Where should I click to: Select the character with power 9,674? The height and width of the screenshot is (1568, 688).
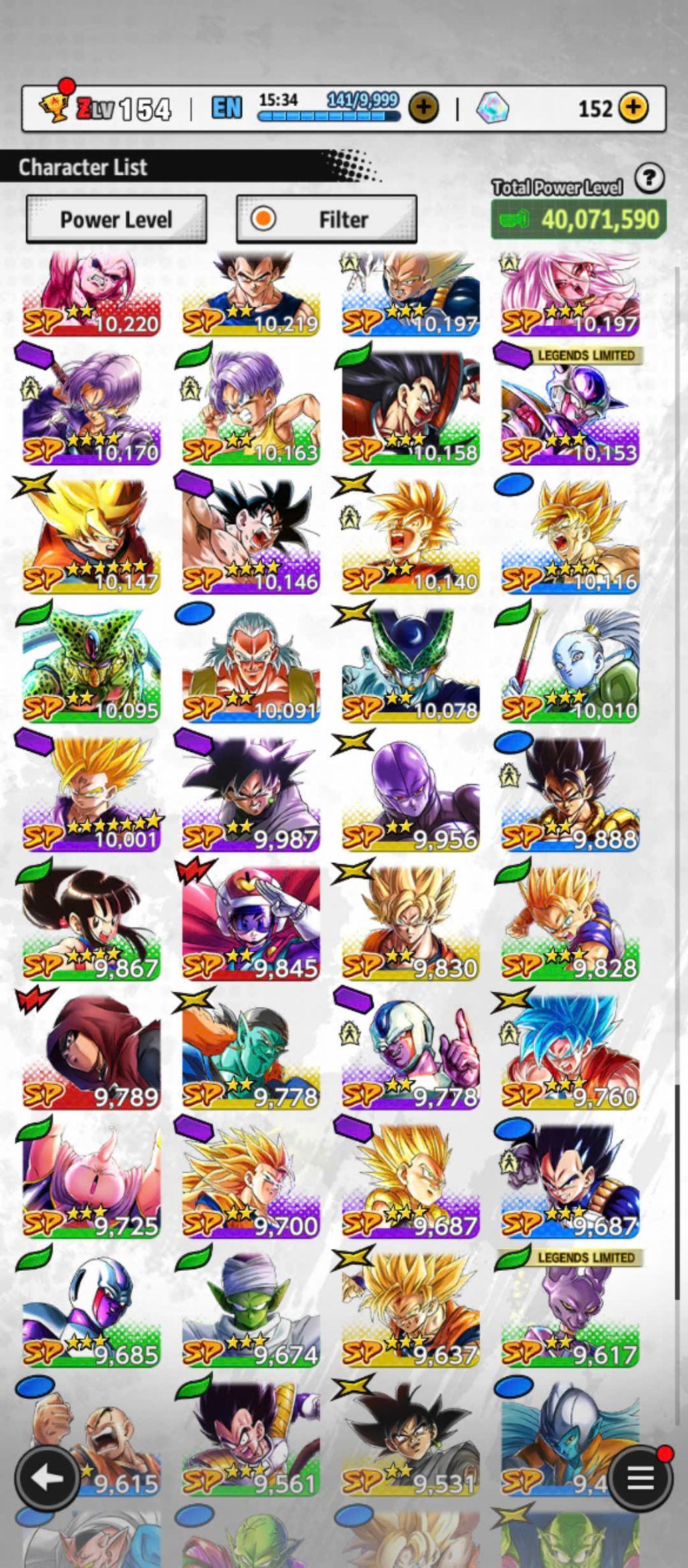coord(251,1309)
